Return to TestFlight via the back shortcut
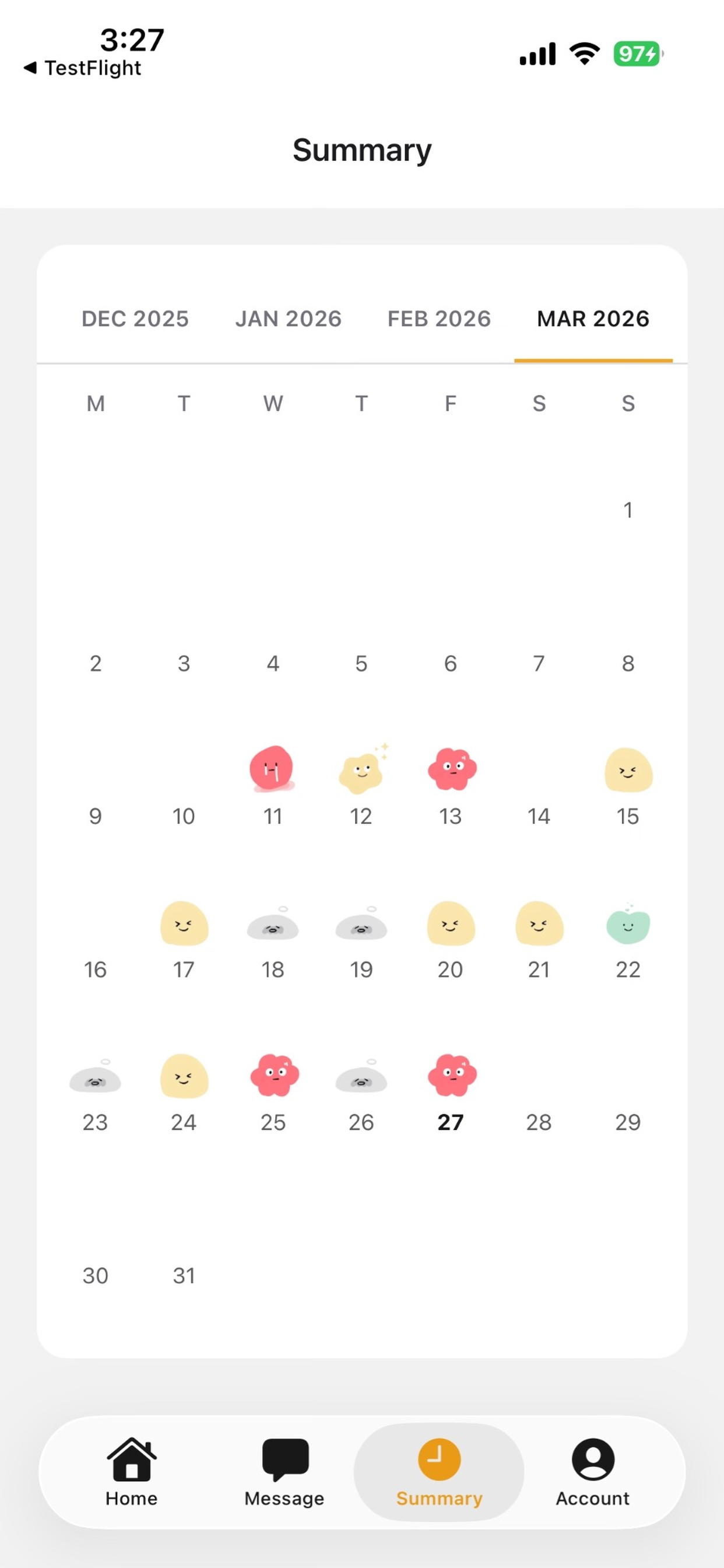 pyautogui.click(x=83, y=68)
